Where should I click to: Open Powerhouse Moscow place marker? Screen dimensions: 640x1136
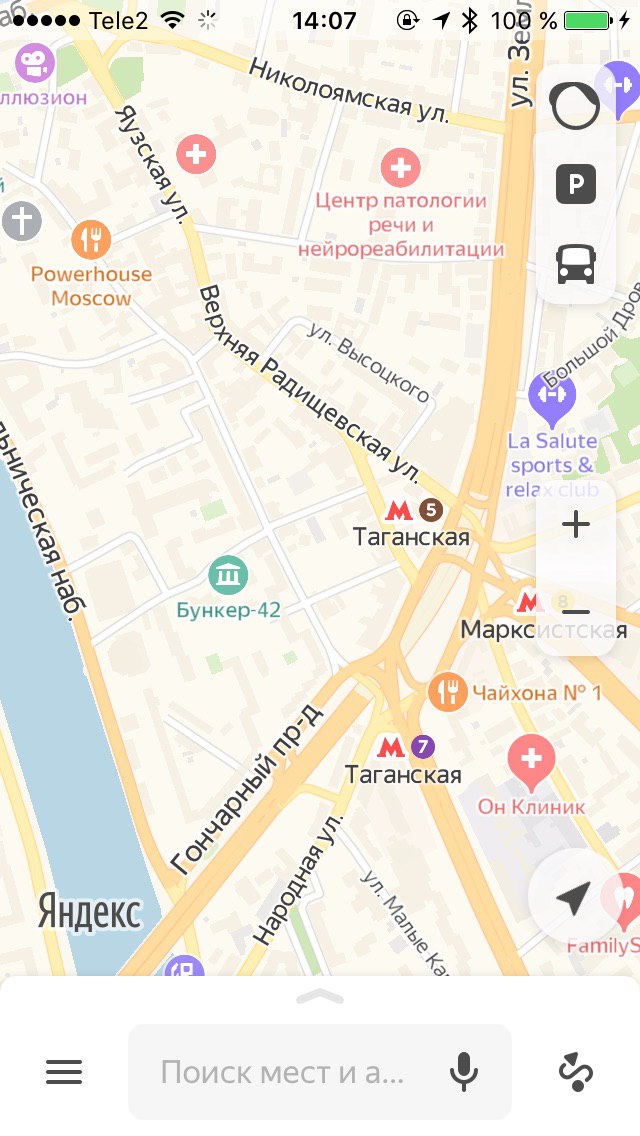[91, 240]
